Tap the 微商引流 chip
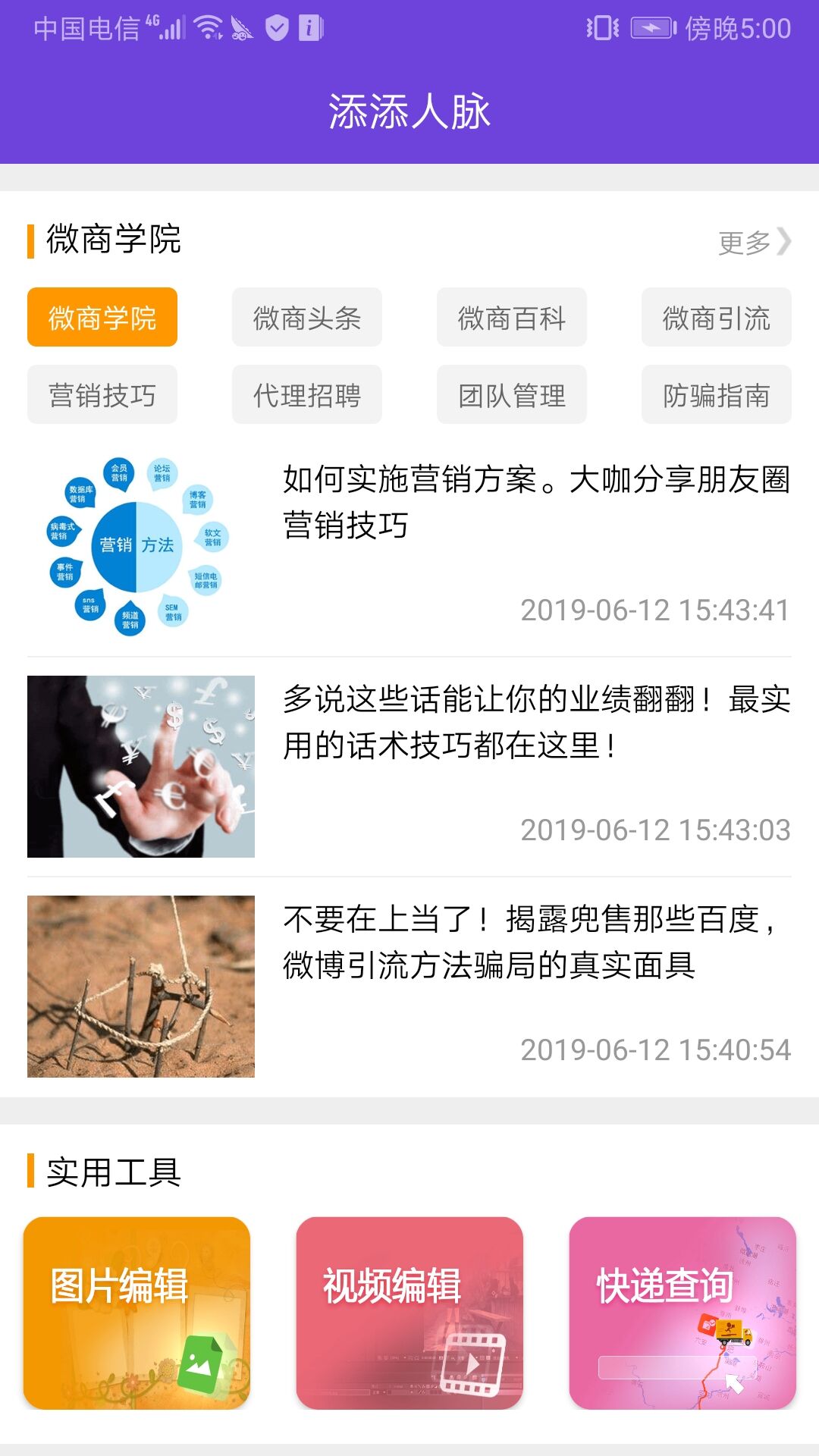The image size is (819, 1456). [716, 318]
